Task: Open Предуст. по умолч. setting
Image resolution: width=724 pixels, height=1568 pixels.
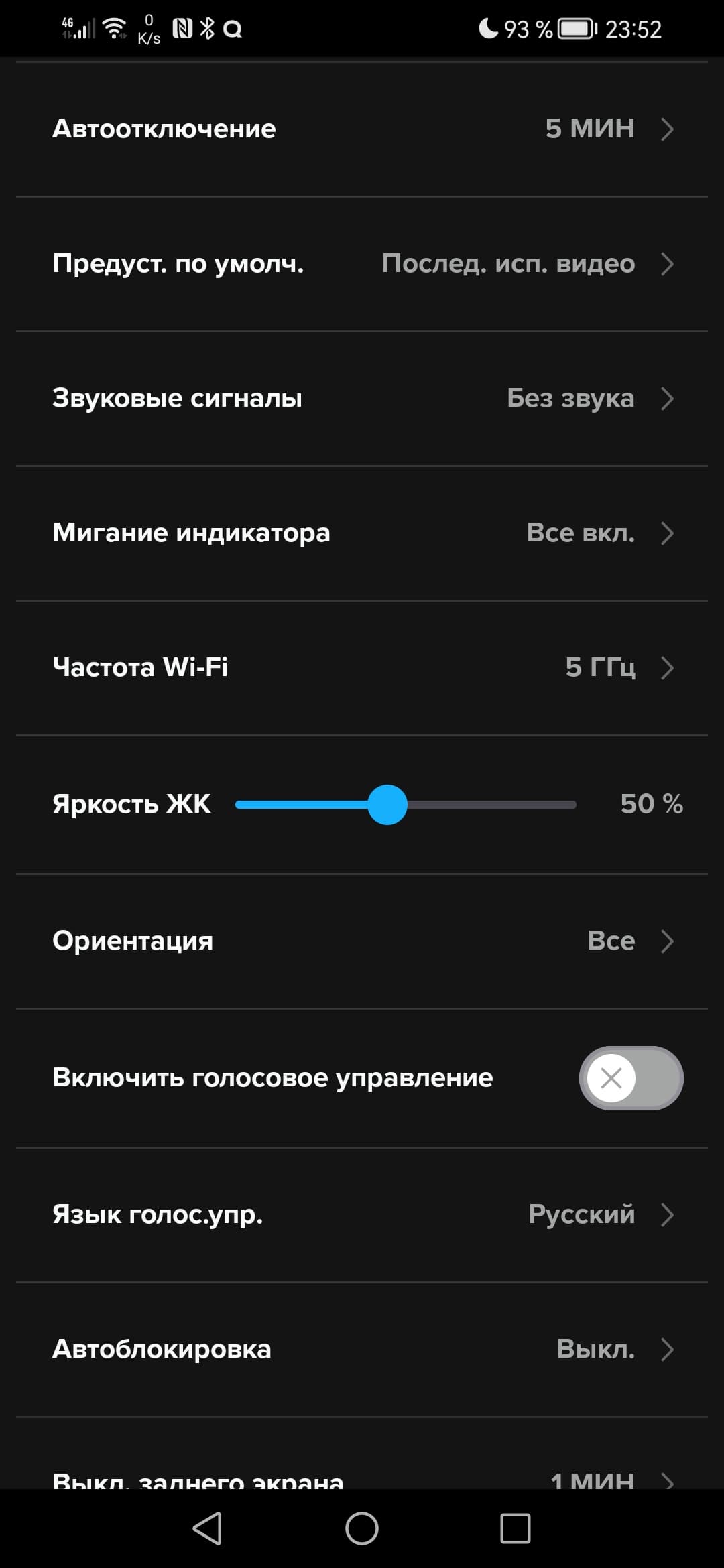Action: (x=362, y=264)
